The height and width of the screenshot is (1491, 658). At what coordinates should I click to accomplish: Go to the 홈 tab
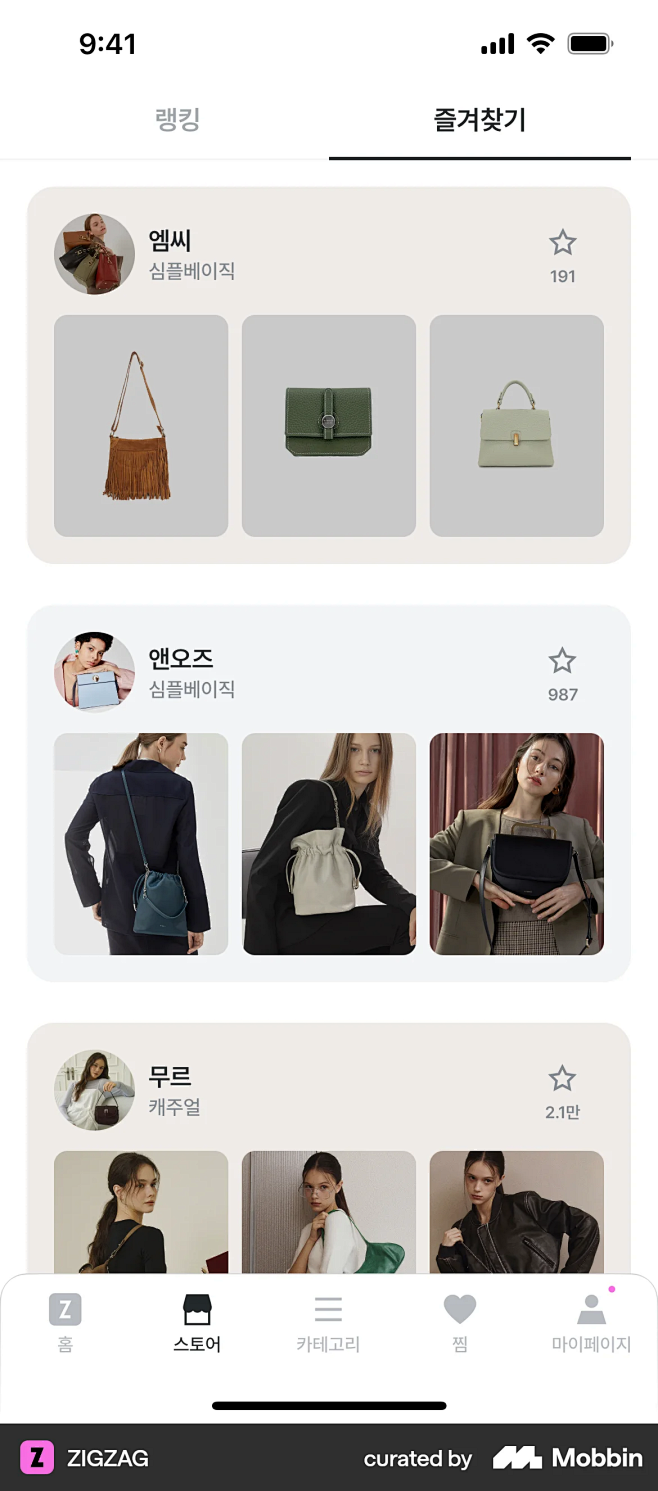click(x=65, y=1322)
